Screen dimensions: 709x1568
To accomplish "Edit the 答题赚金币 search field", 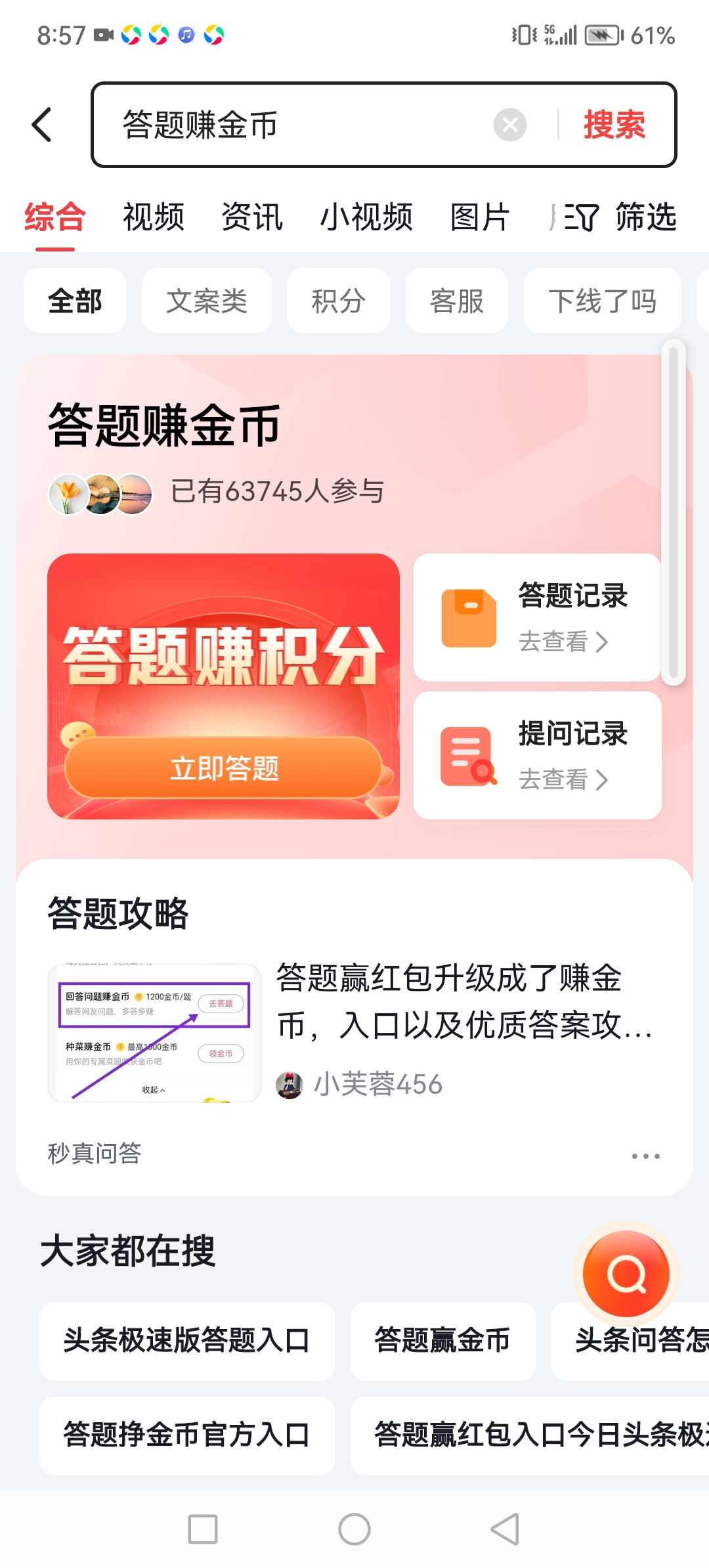I will 295,125.
